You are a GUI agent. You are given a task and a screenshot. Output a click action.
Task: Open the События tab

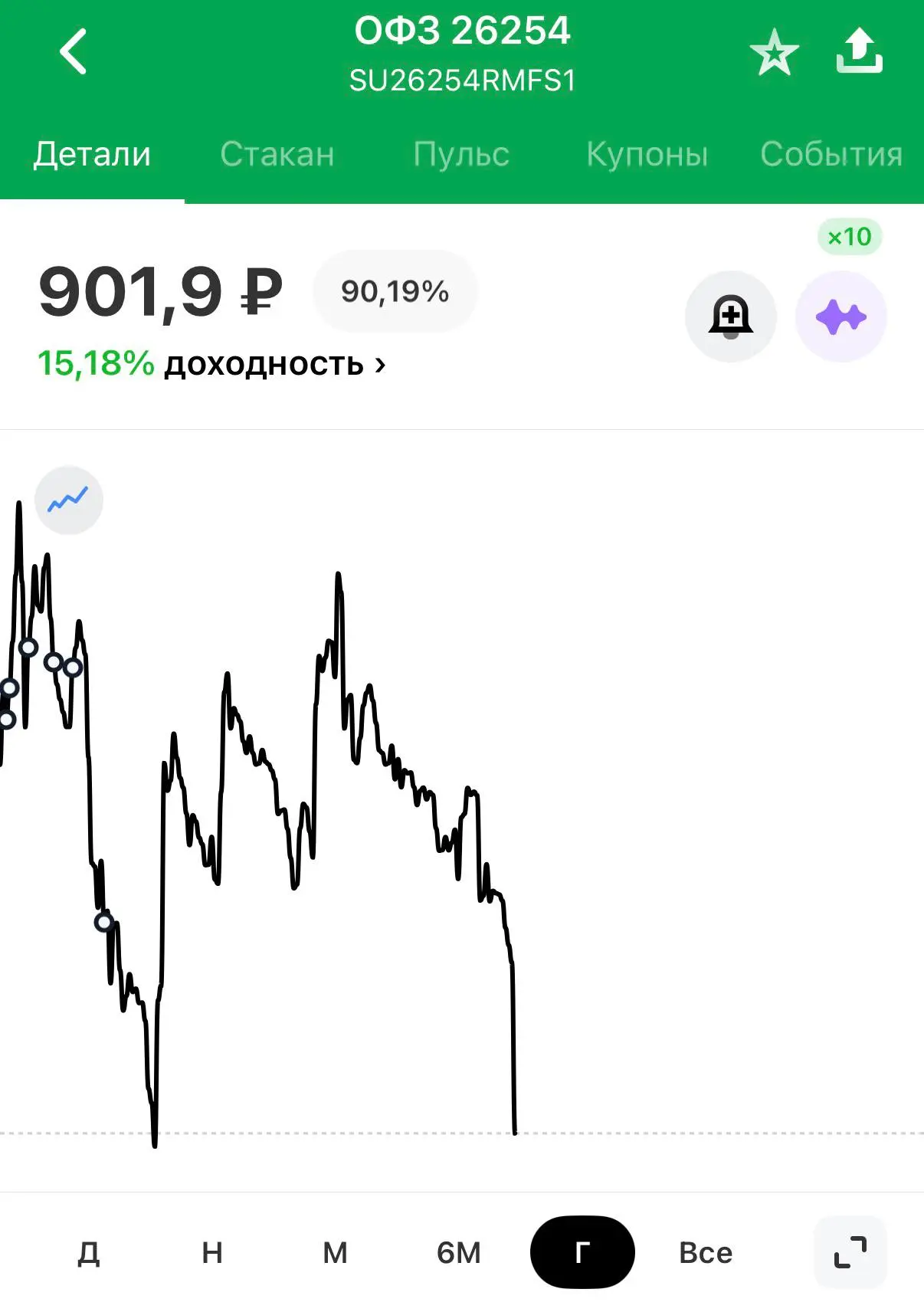tap(831, 154)
